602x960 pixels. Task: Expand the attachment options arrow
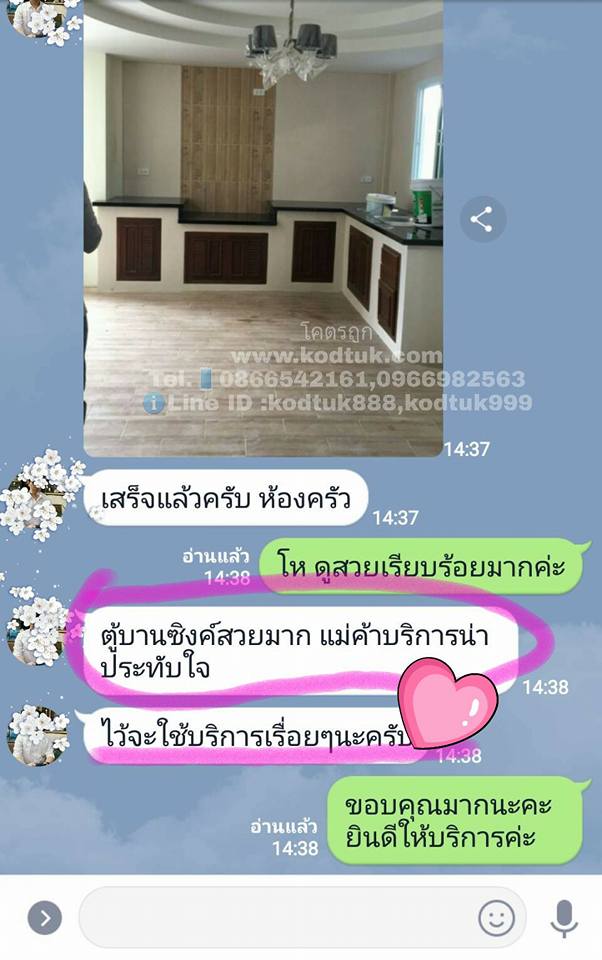pos(44,916)
